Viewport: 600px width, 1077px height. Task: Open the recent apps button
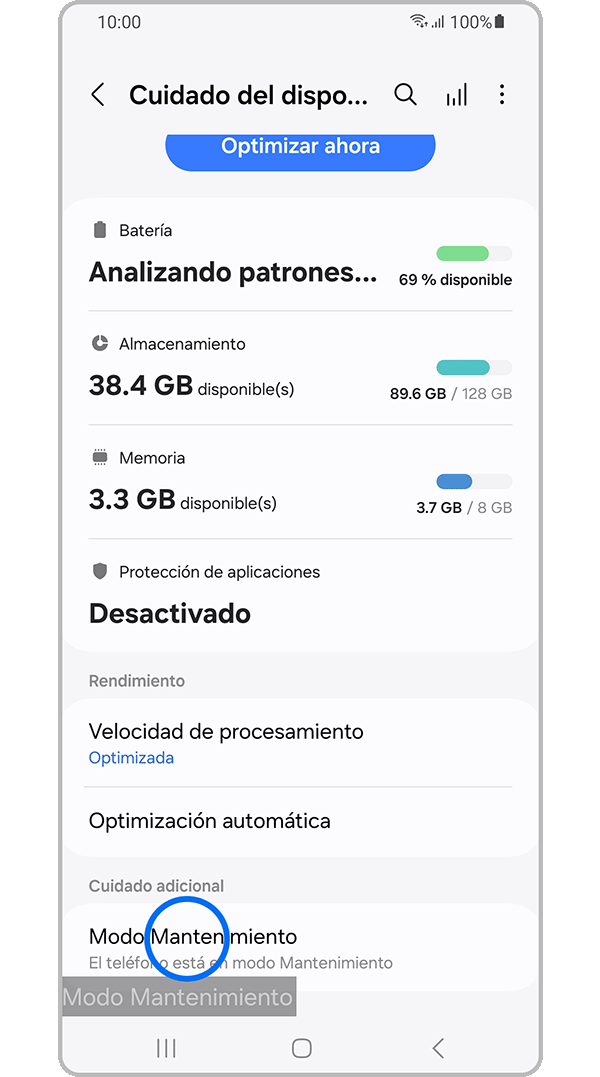click(166, 1048)
